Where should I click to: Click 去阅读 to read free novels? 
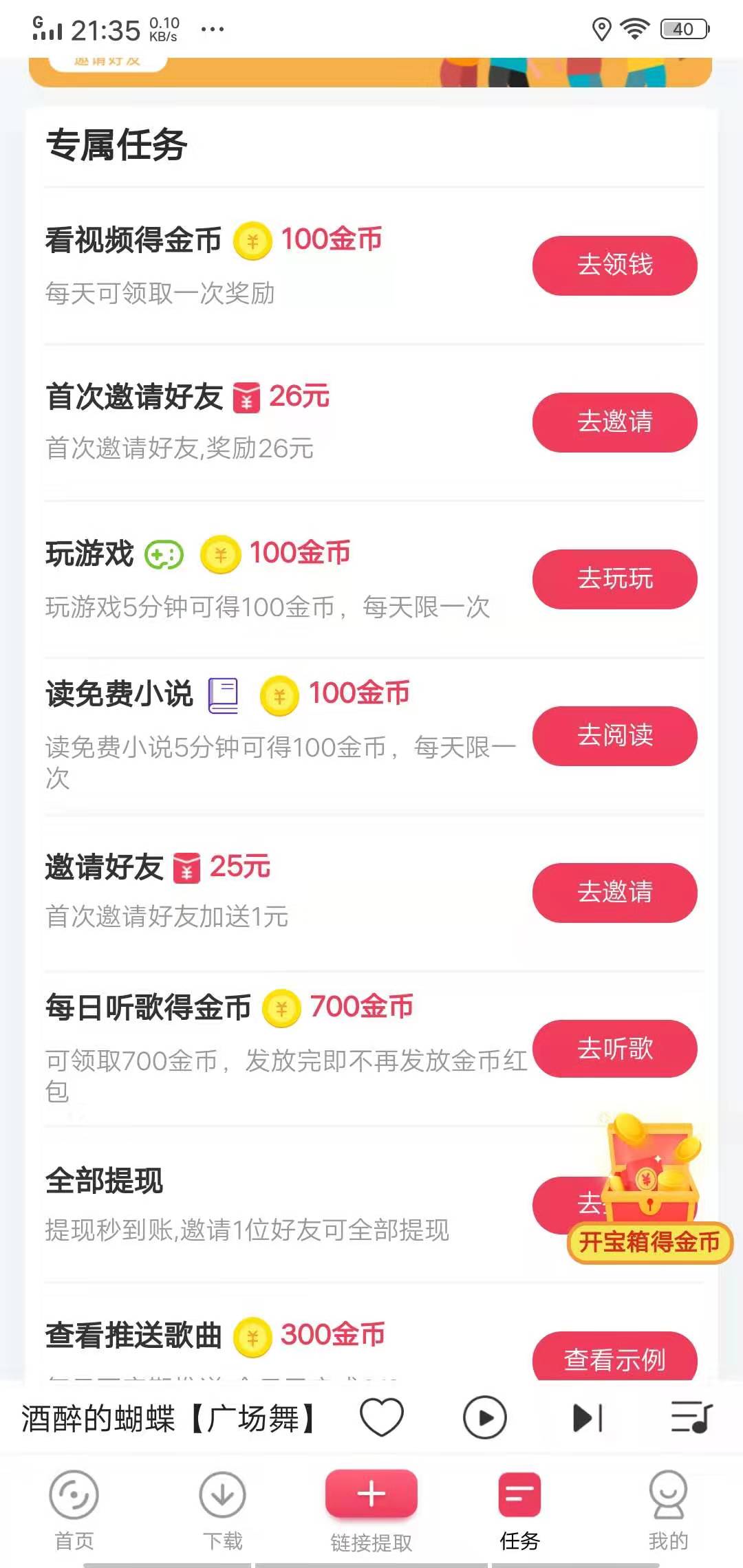click(615, 736)
